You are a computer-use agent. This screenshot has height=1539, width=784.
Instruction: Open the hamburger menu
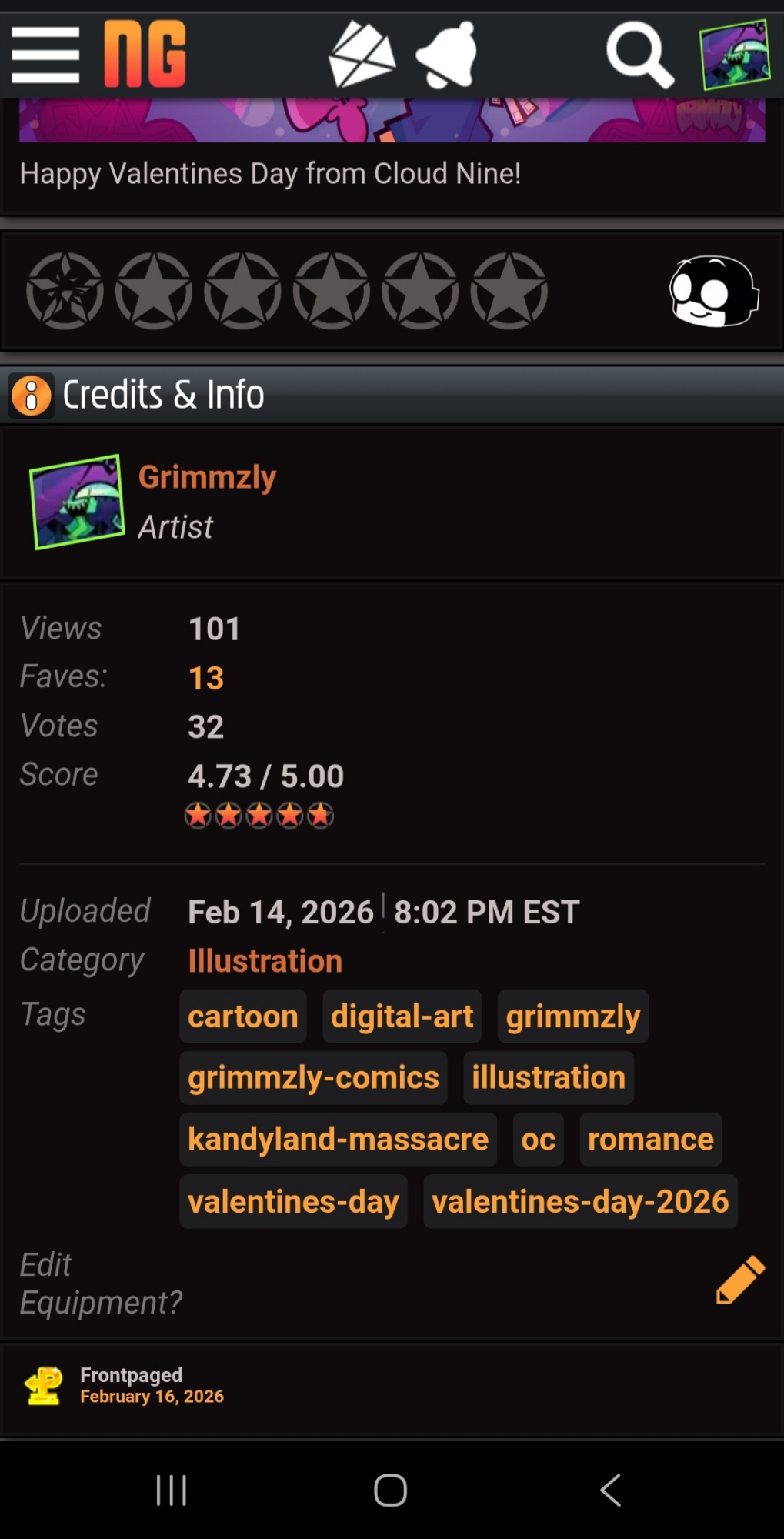coord(45,55)
